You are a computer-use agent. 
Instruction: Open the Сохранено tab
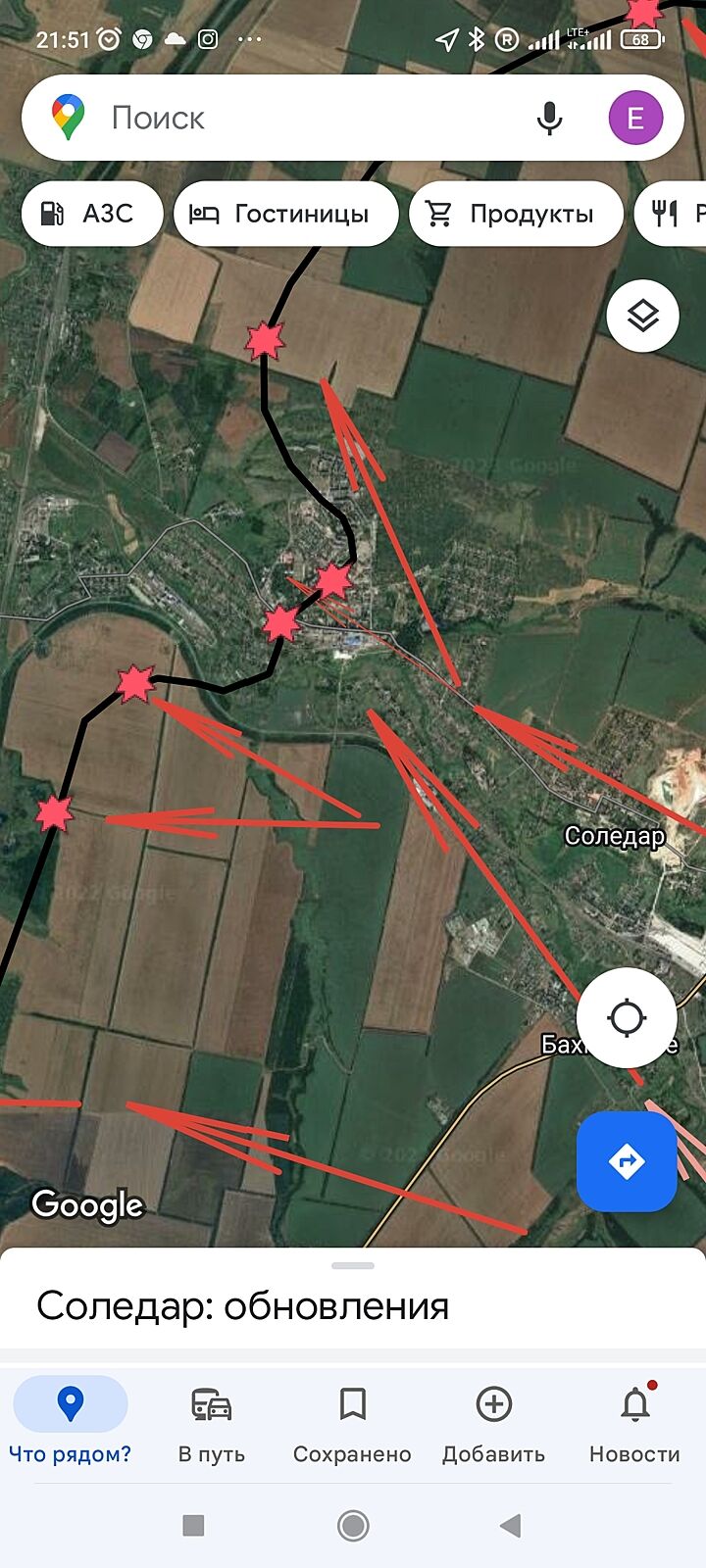[x=352, y=1421]
